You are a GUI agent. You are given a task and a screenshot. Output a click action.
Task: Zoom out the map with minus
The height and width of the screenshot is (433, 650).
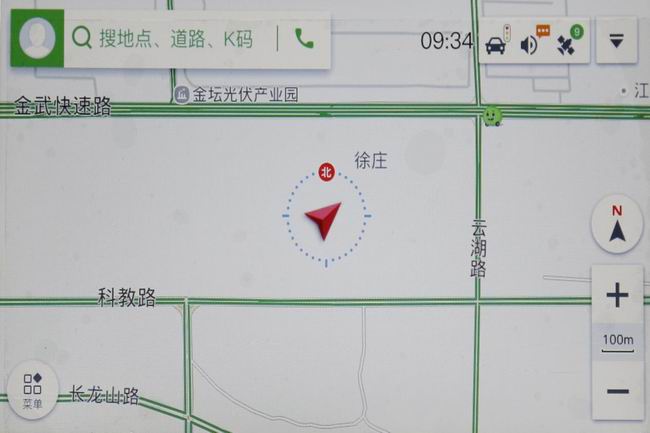pyautogui.click(x=617, y=392)
